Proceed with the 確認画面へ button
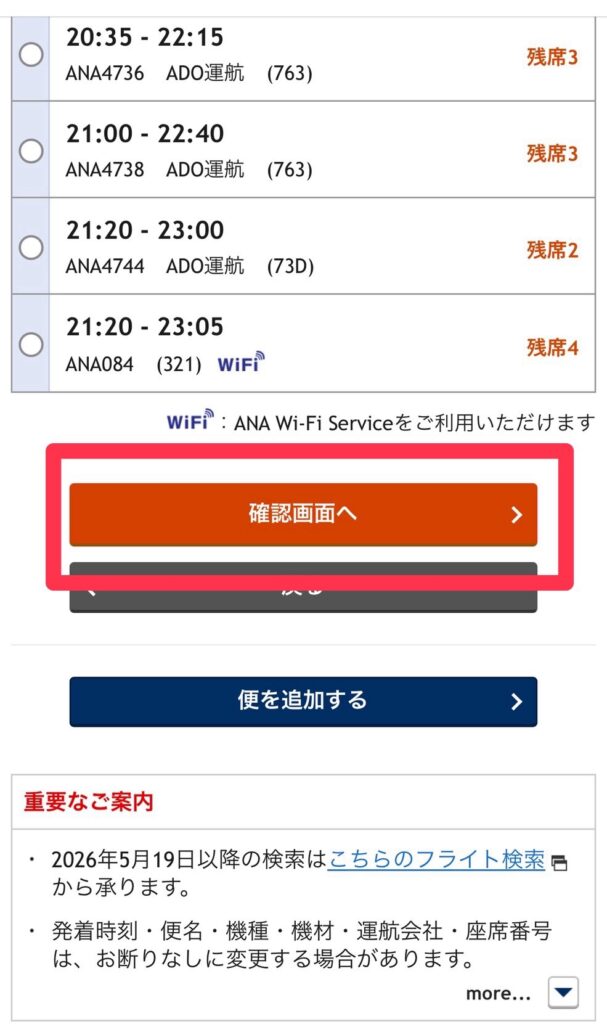Viewport: 607px width, 1024px height. coord(303,514)
